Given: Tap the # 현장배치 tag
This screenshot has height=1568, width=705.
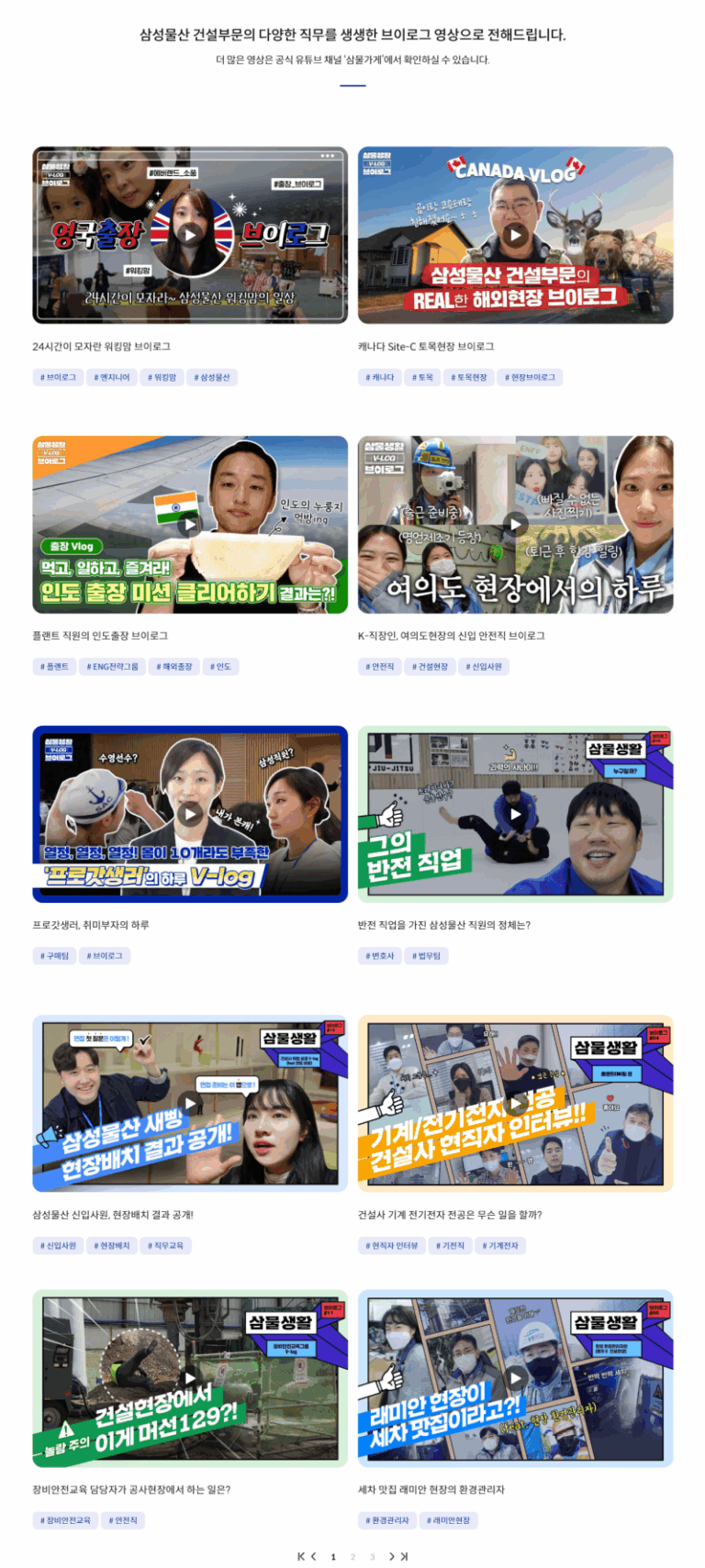Looking at the screenshot, I should (x=112, y=1246).
